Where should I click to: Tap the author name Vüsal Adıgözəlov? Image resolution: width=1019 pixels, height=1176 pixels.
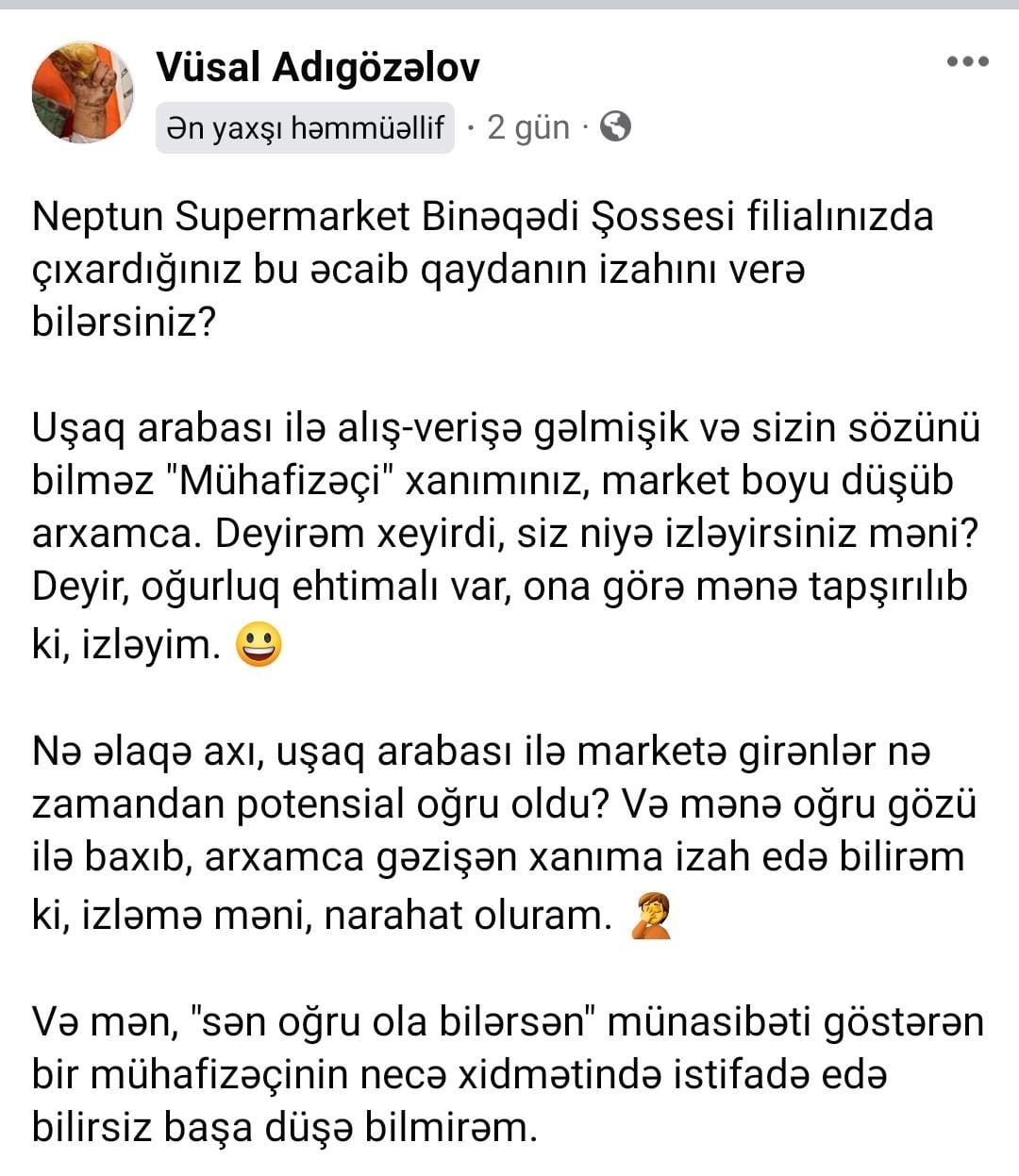tap(317, 67)
